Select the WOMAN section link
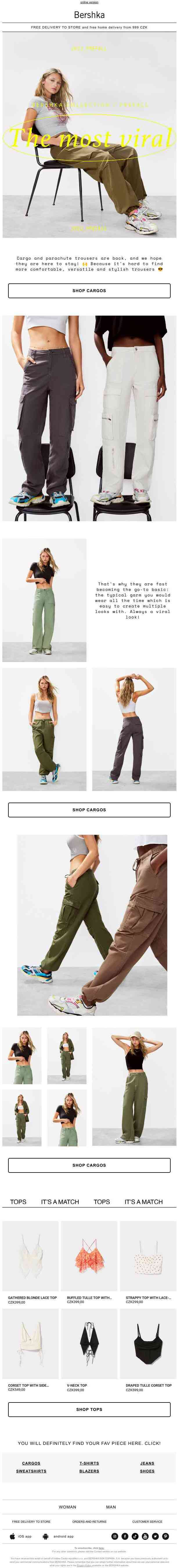Screen dimensions: 177x1568 click(68, 1507)
